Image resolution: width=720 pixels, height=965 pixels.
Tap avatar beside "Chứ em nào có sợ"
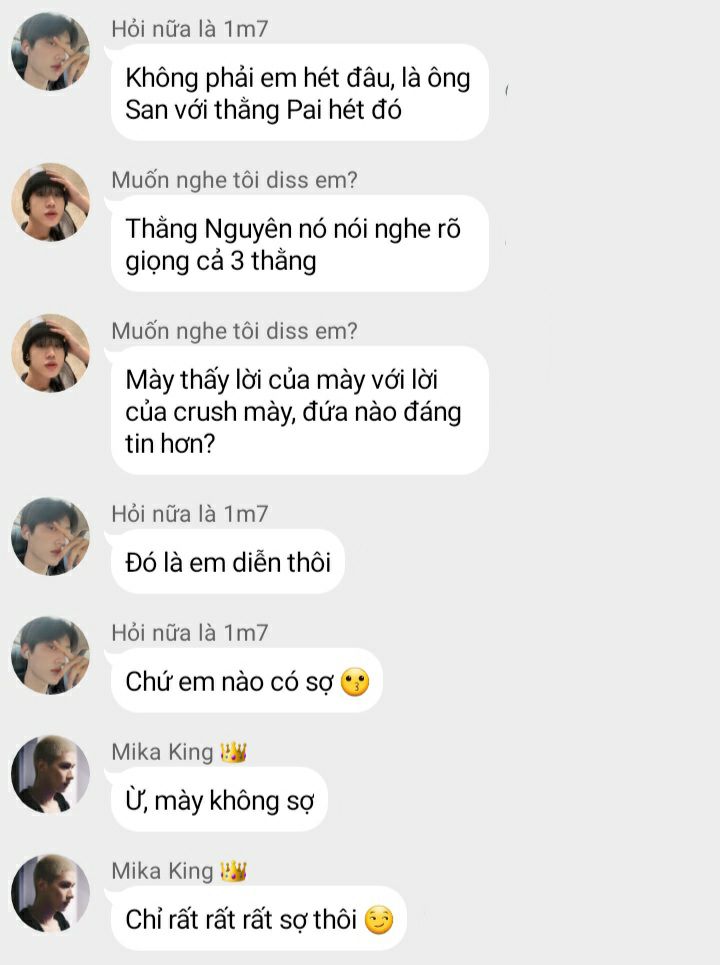(x=50, y=655)
